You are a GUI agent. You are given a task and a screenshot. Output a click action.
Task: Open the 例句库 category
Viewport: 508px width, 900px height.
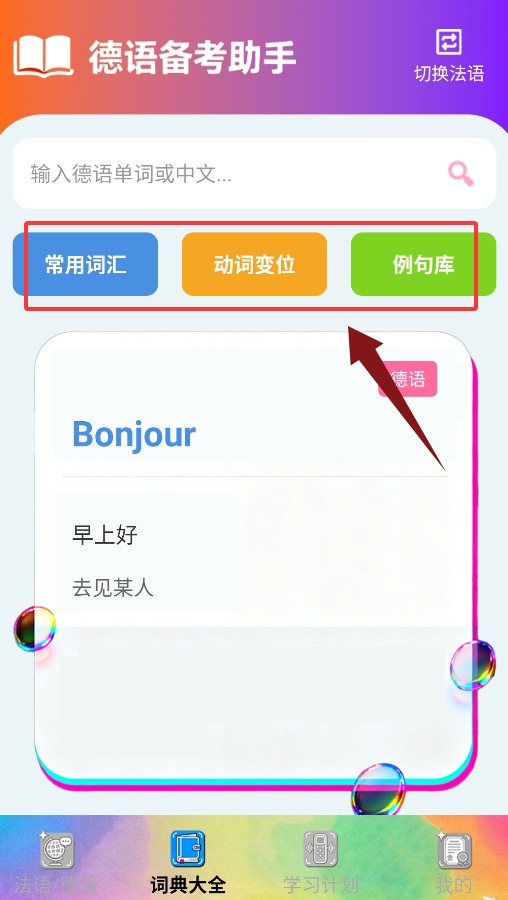(x=423, y=264)
